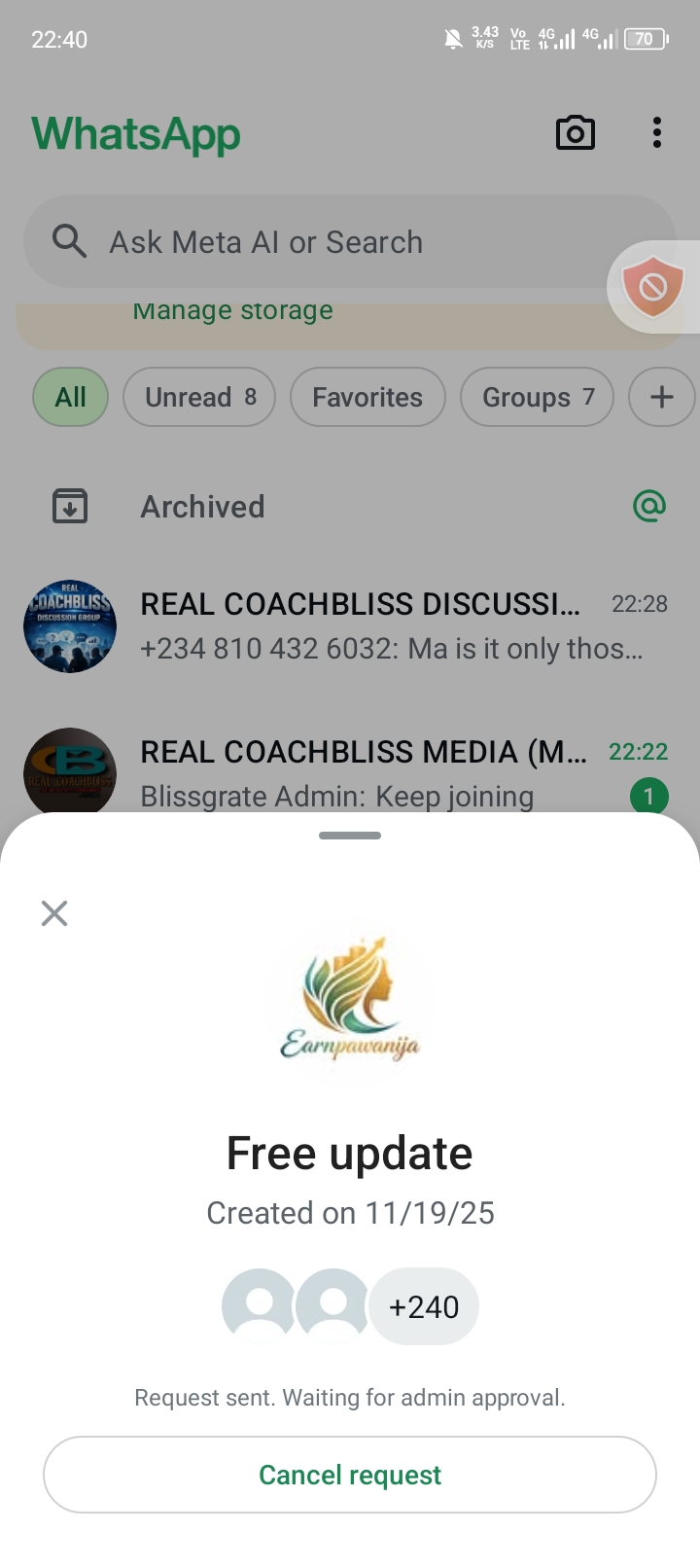Select the All chats filter
The height and width of the screenshot is (1568, 700).
70,397
